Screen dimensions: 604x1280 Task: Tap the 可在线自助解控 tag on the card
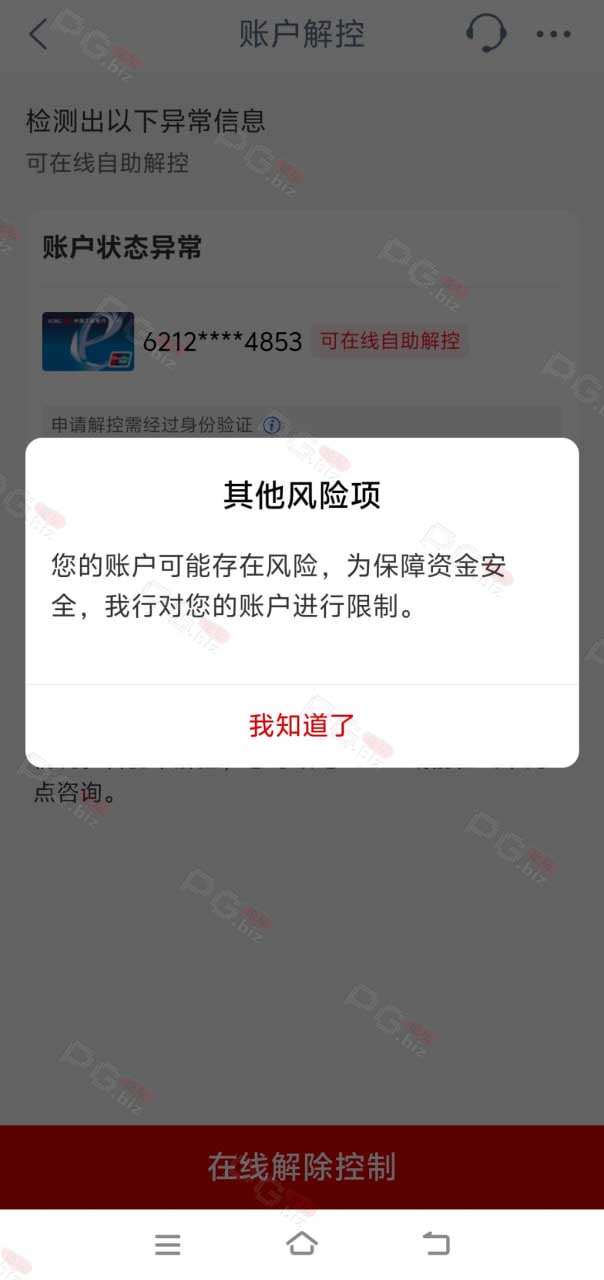(x=390, y=341)
